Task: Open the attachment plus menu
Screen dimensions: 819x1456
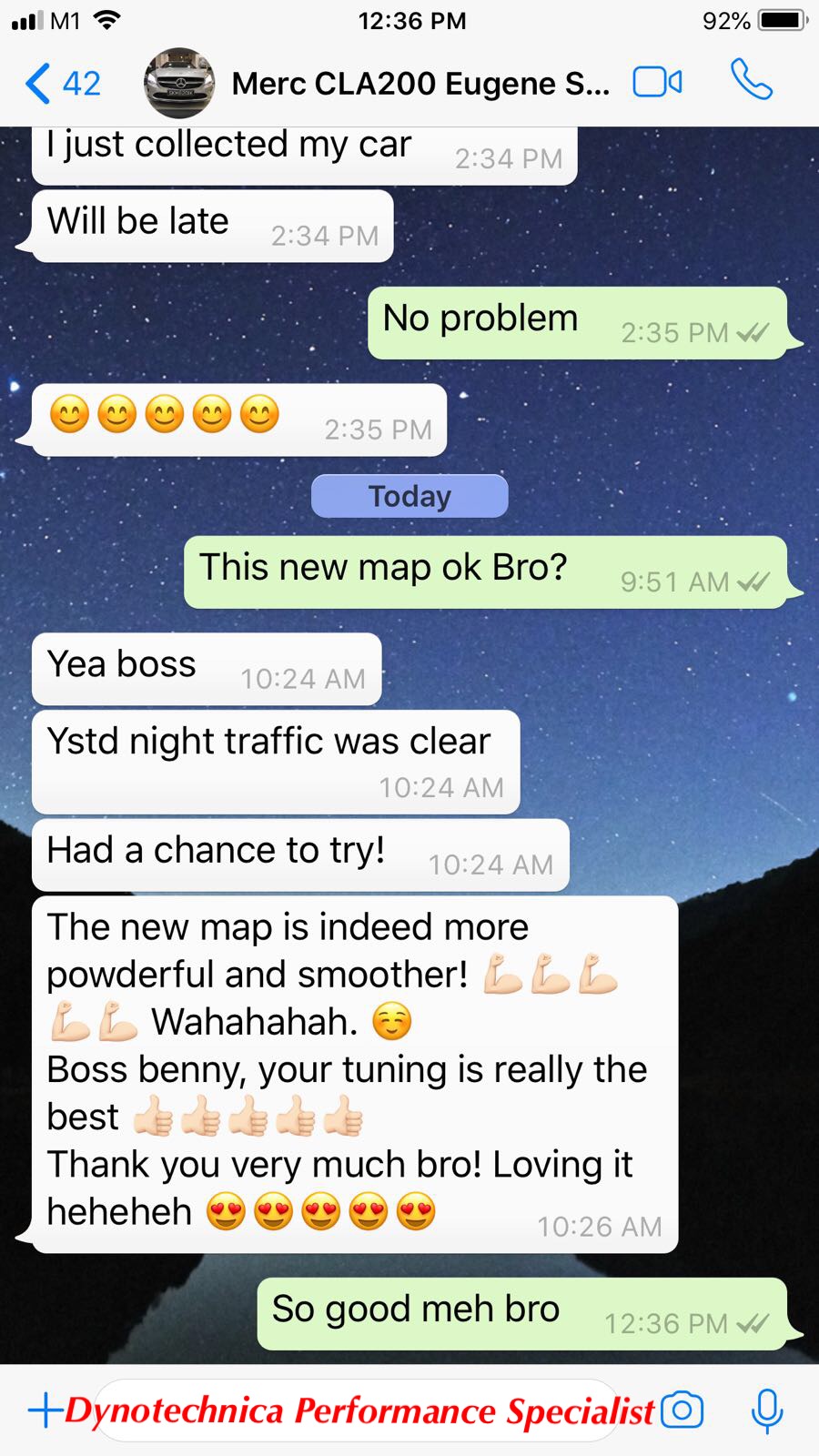Action: coord(45,1410)
